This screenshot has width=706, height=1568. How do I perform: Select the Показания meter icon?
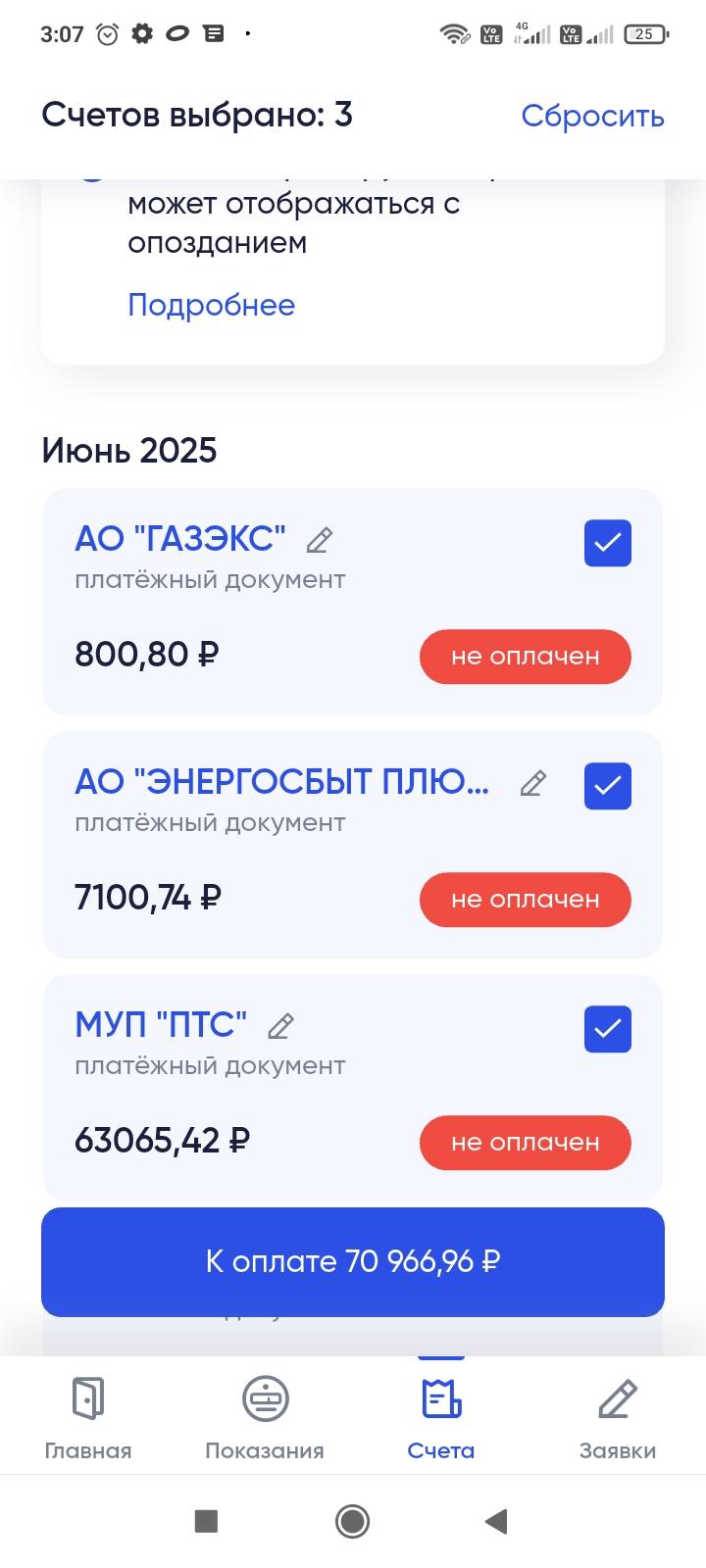pos(264,1399)
